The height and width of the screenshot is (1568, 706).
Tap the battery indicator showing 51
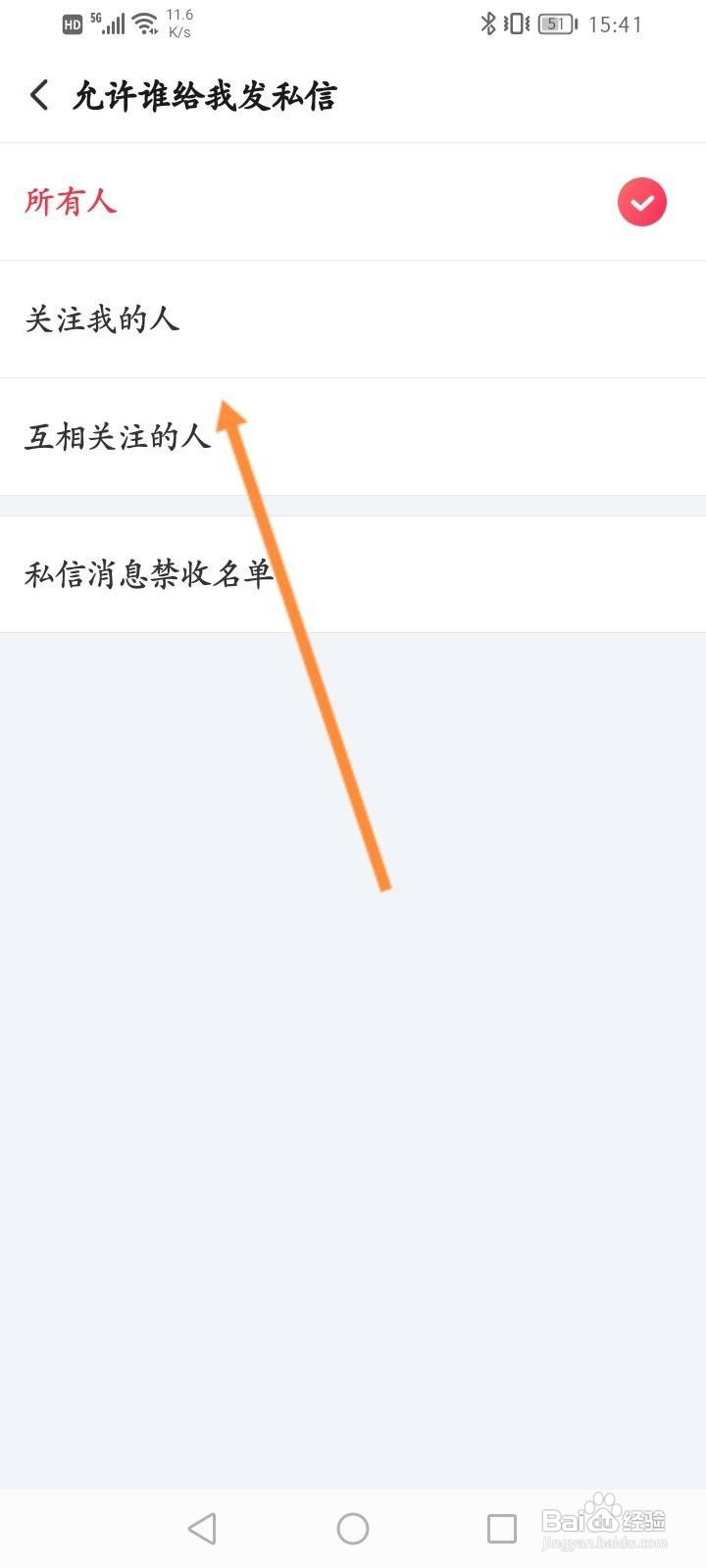tap(555, 24)
